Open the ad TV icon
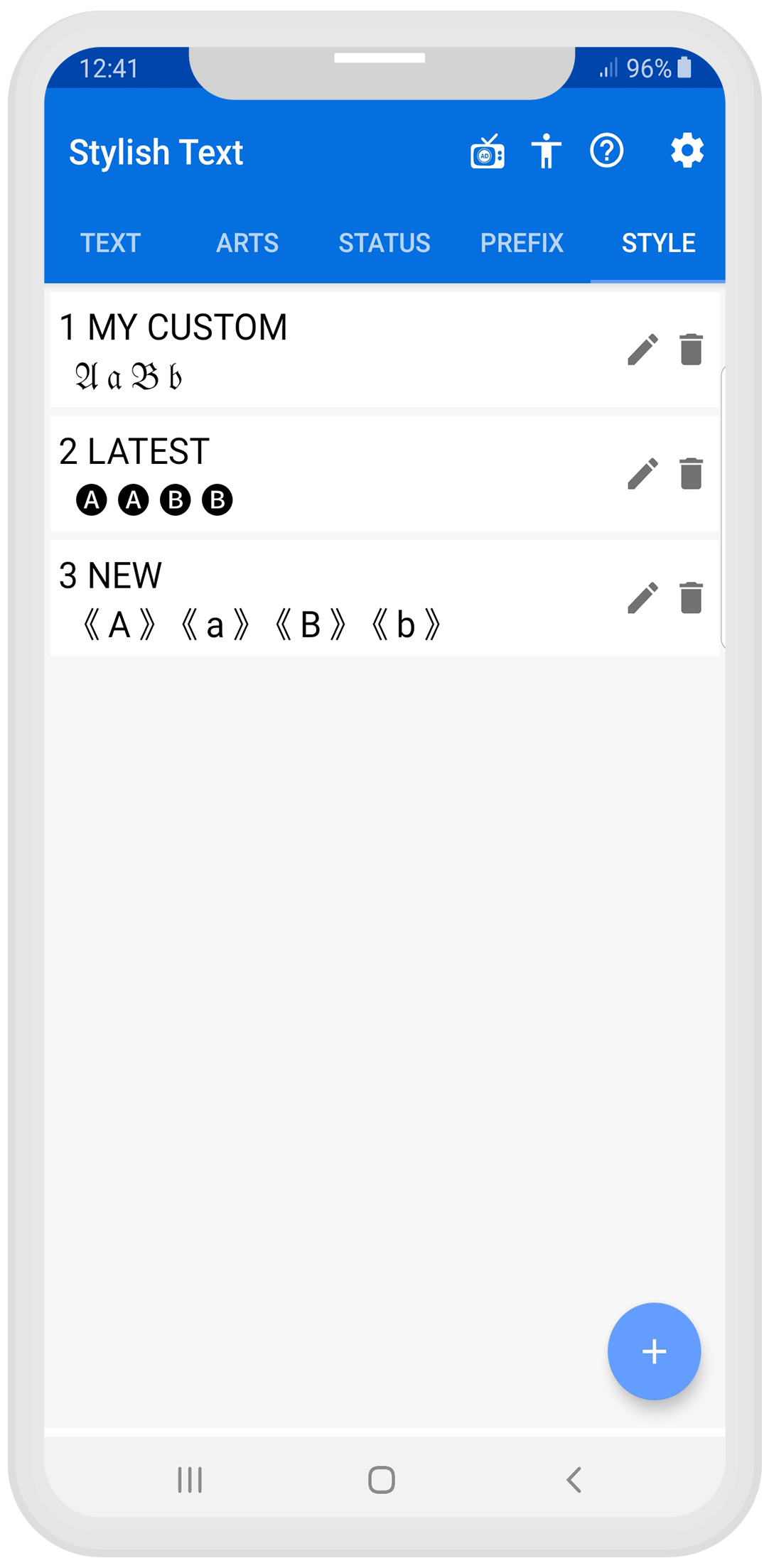This screenshot has width=769, height=1568. [488, 151]
